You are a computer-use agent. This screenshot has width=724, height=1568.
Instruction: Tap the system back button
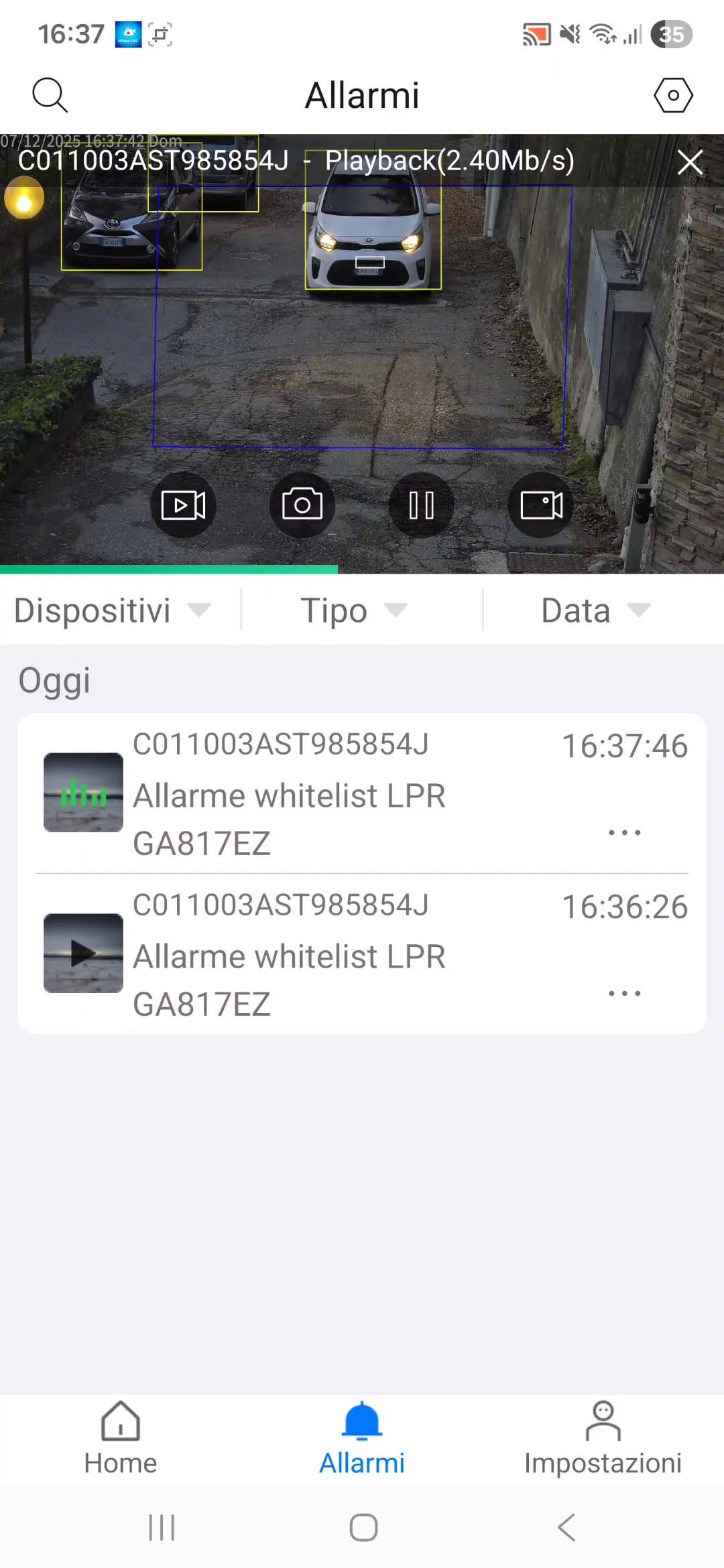[x=566, y=1528]
